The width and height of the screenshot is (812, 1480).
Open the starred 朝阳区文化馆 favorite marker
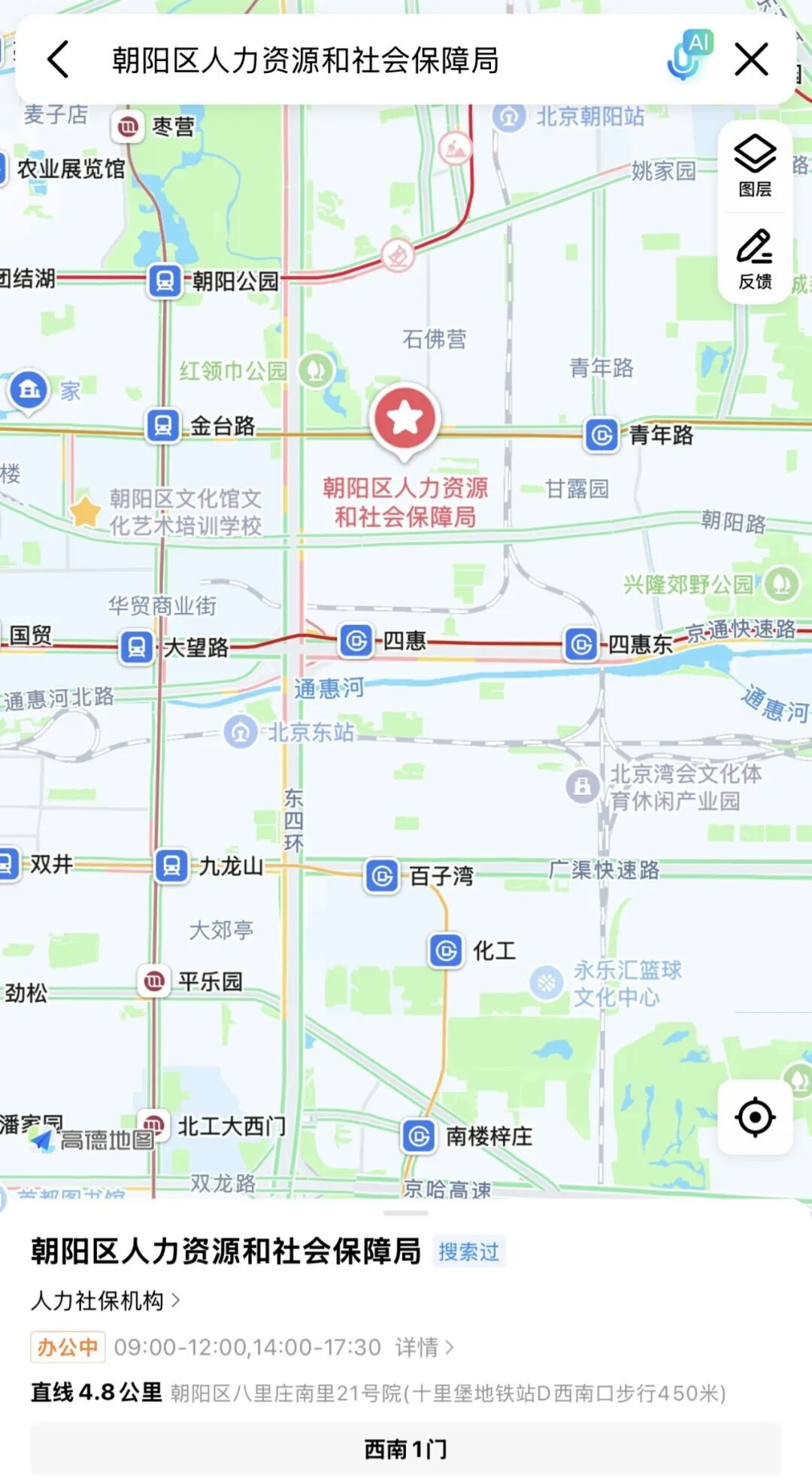coord(85,511)
